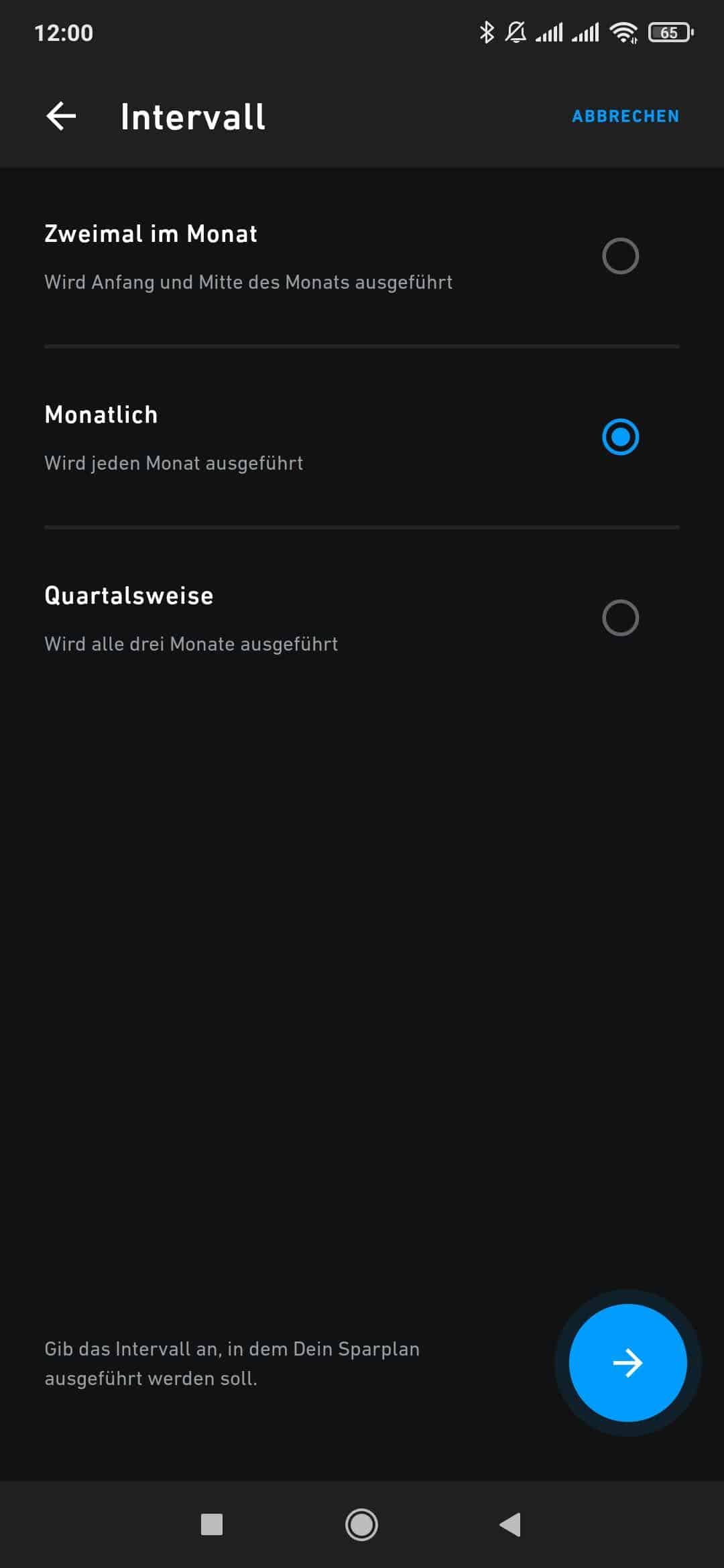
Task: Go to the phone home screen
Action: coord(361,1524)
